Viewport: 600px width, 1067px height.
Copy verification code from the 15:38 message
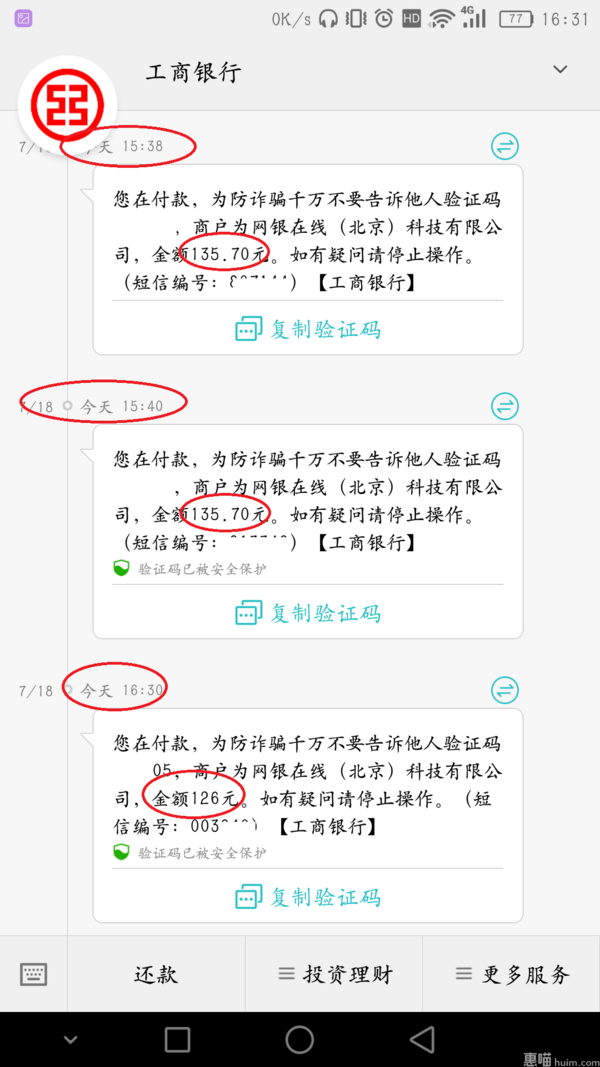click(x=308, y=329)
